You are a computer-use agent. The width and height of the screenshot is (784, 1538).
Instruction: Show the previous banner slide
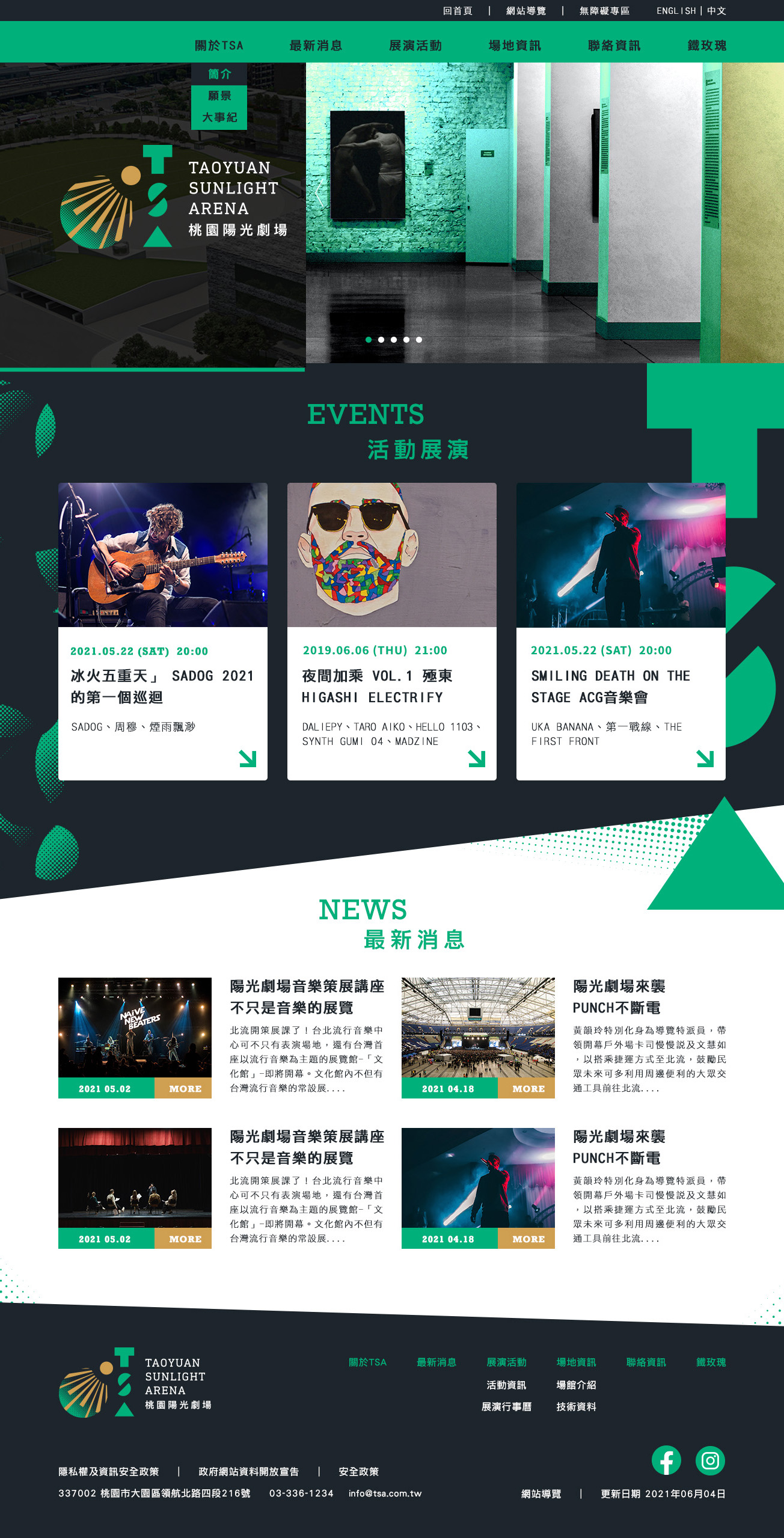(x=319, y=194)
